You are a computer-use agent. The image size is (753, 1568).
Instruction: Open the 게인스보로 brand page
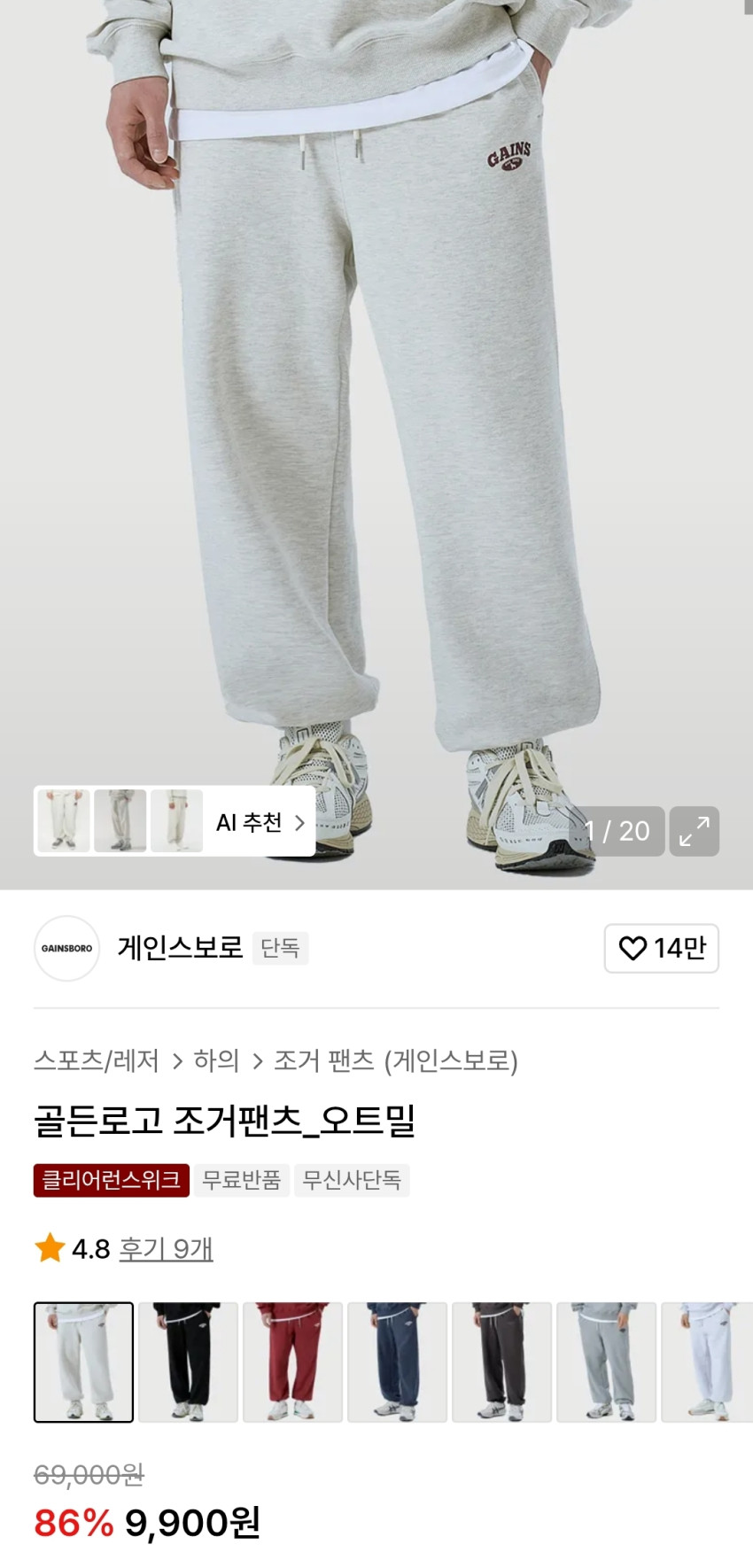click(180, 948)
